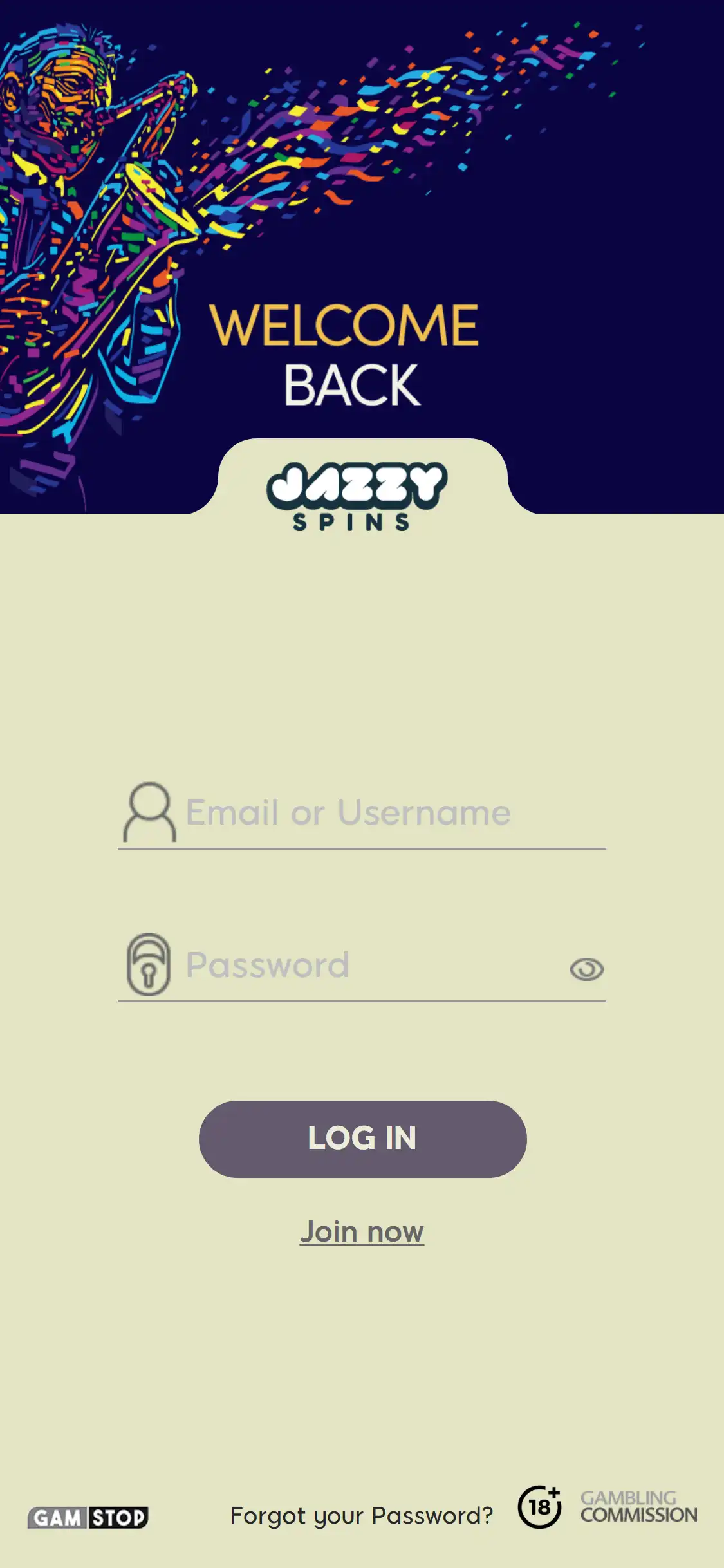The height and width of the screenshot is (1568, 724).
Task: Open Forgot your Password link
Action: pos(362,1515)
